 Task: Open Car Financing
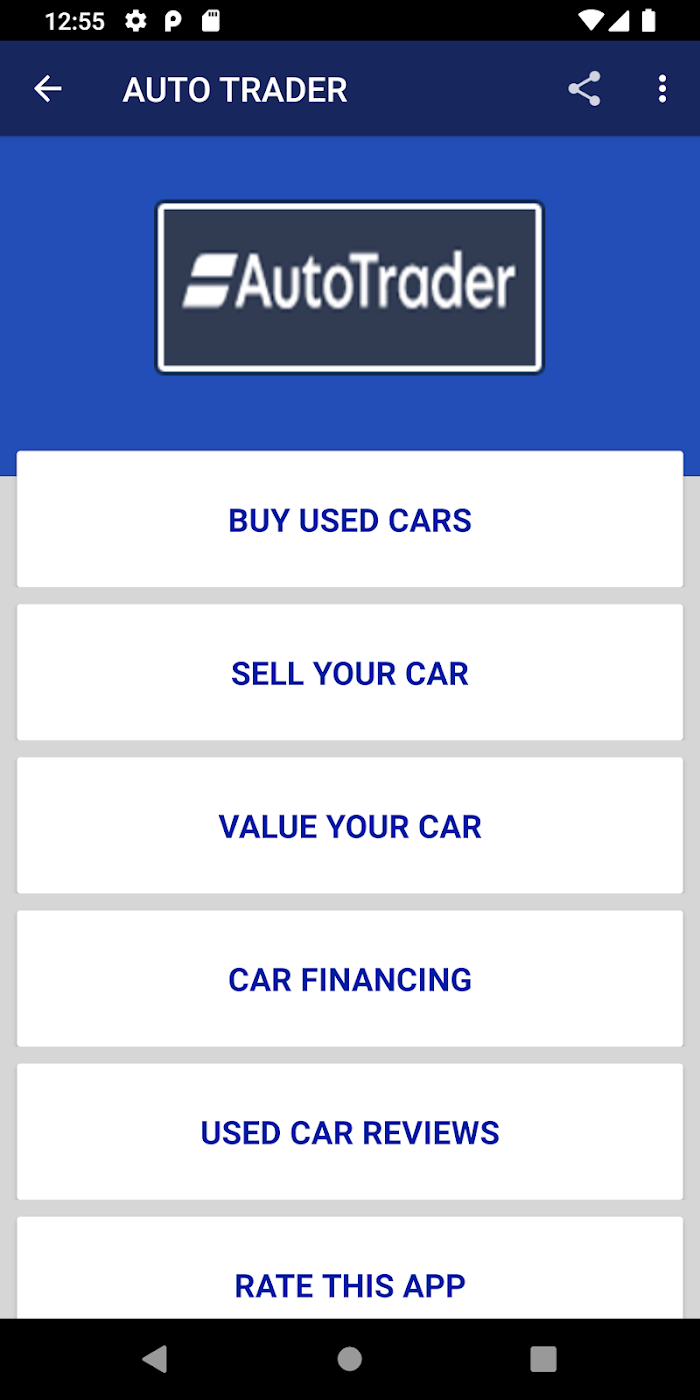click(x=350, y=978)
